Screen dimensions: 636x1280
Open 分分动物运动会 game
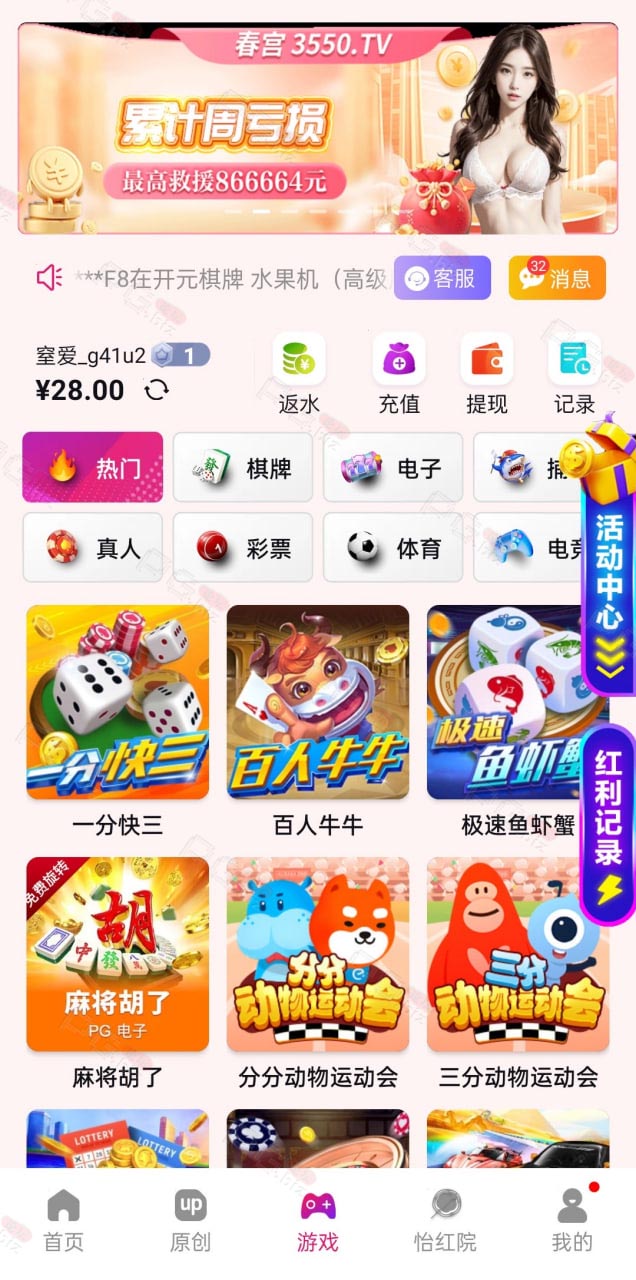tap(318, 973)
